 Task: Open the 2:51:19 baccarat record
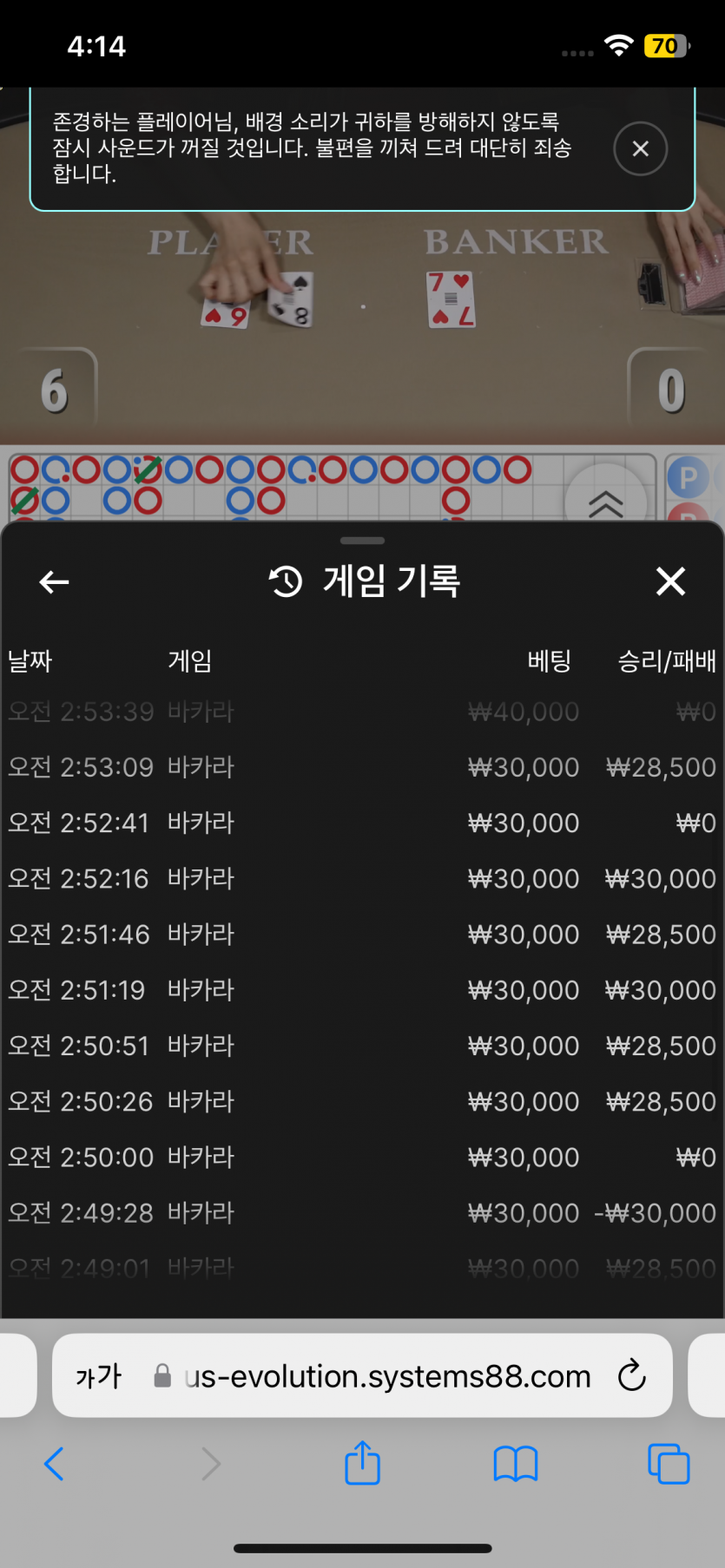tap(362, 989)
